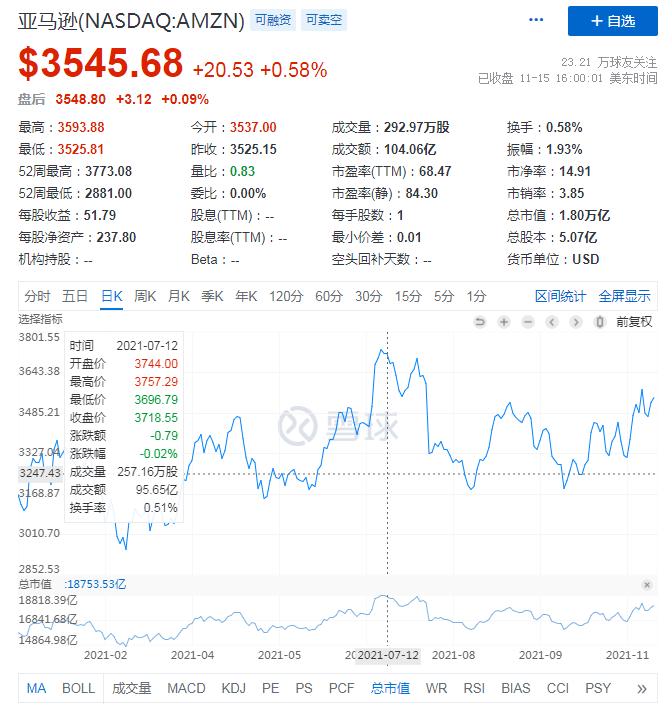The height and width of the screenshot is (714, 672).
Task: Select the 成交量 volume indicator
Action: (131, 688)
